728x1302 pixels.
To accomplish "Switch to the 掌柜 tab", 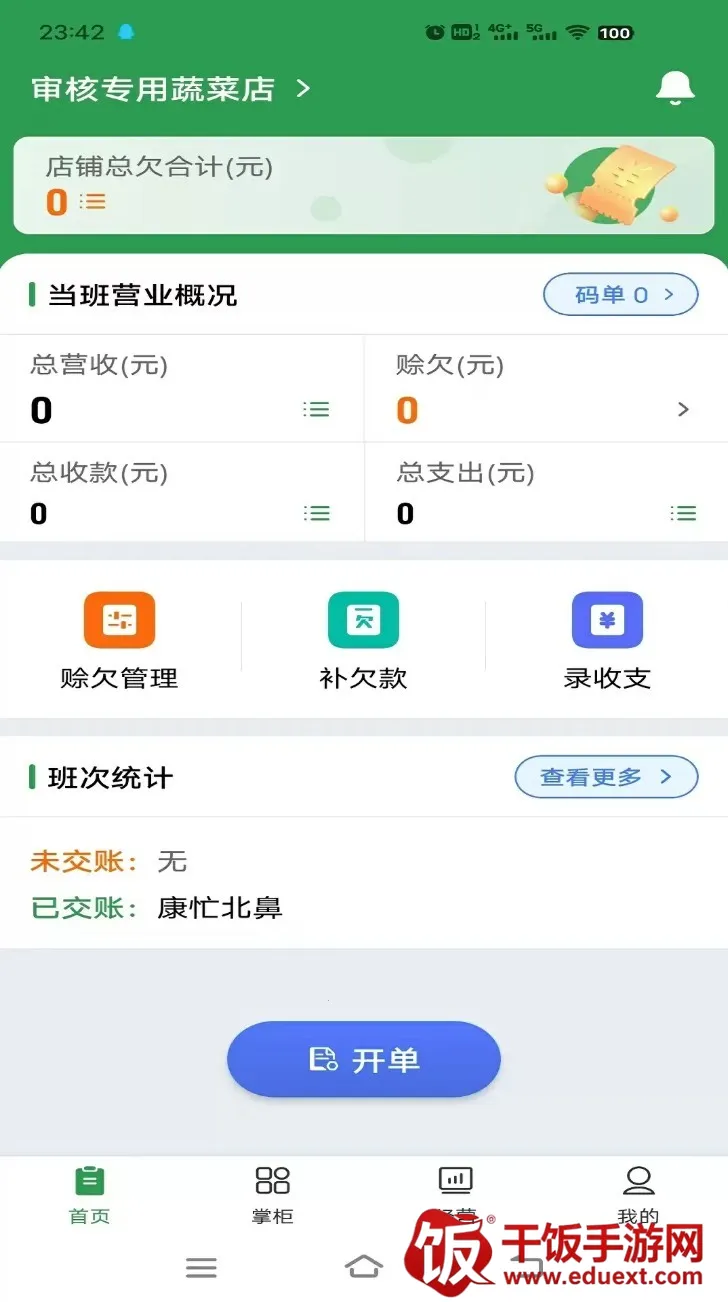I will [272, 1194].
